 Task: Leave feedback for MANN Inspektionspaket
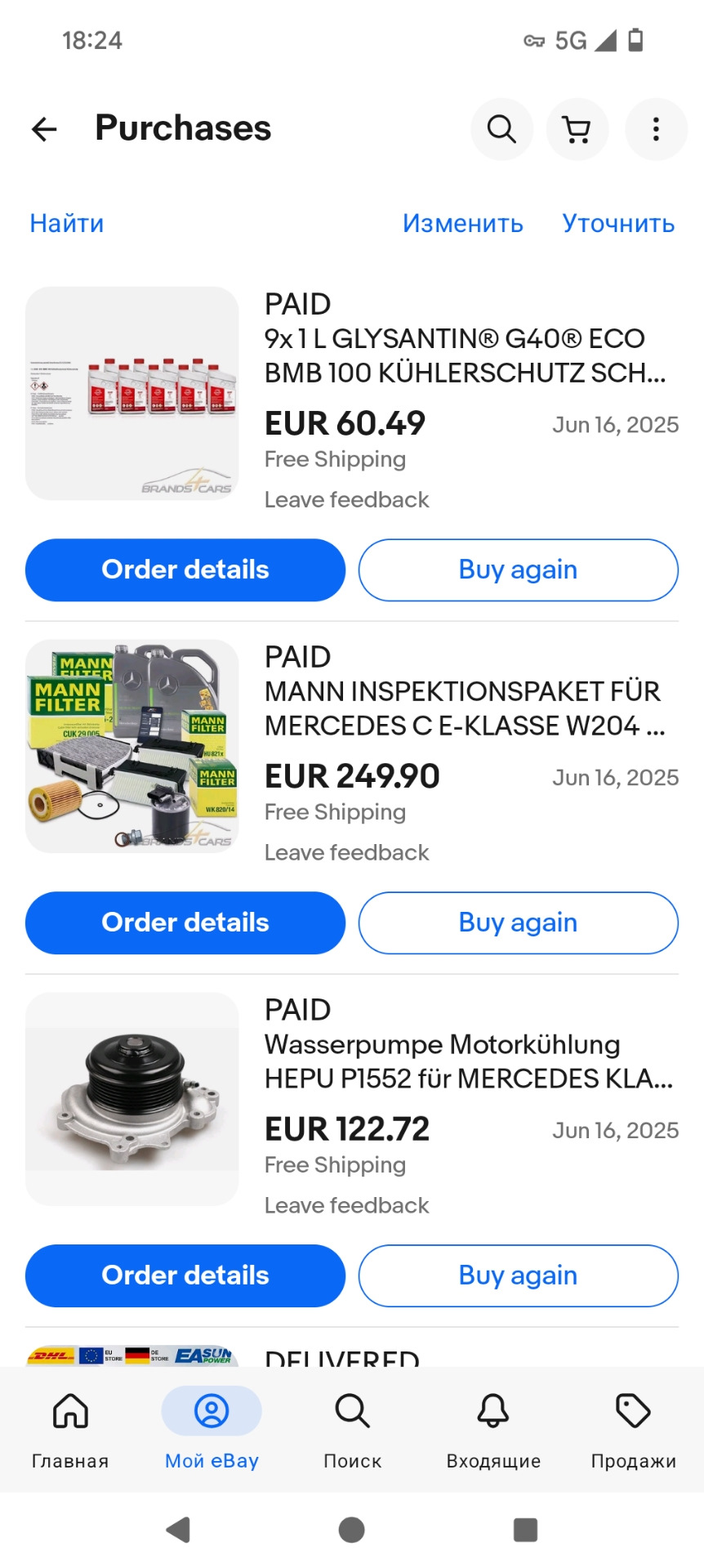(346, 852)
